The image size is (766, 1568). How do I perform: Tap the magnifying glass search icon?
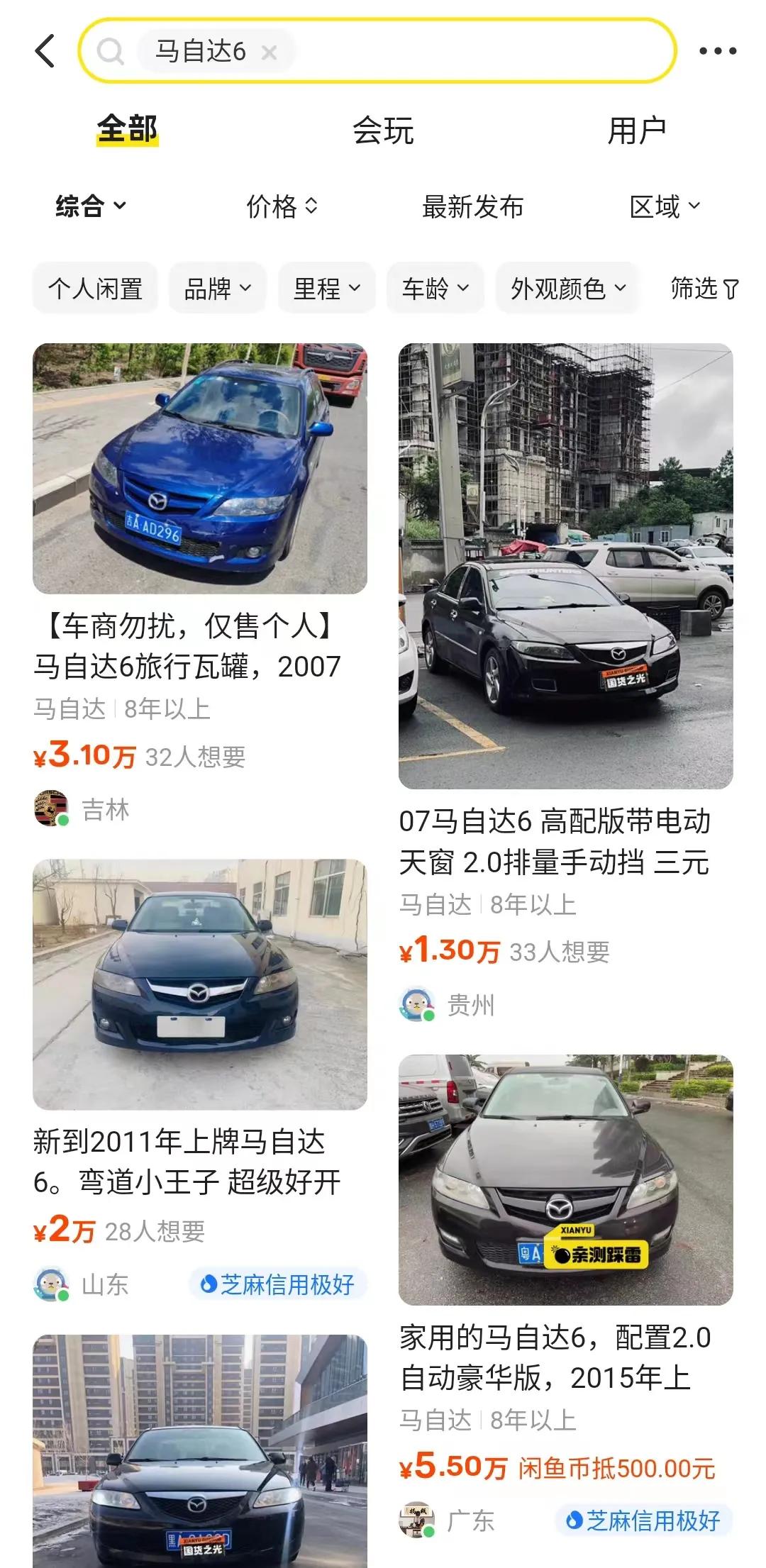coord(110,51)
